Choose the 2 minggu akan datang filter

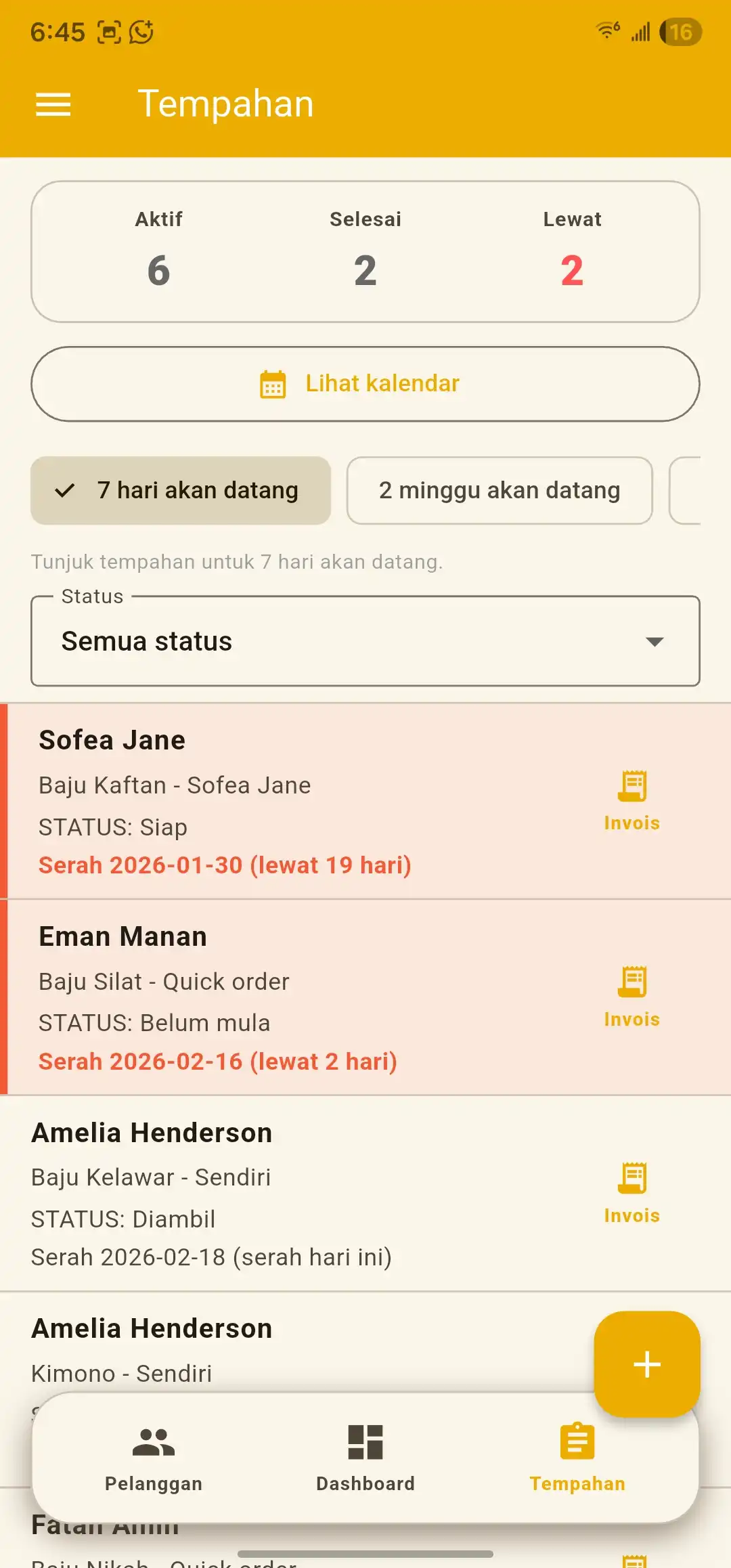click(x=500, y=490)
